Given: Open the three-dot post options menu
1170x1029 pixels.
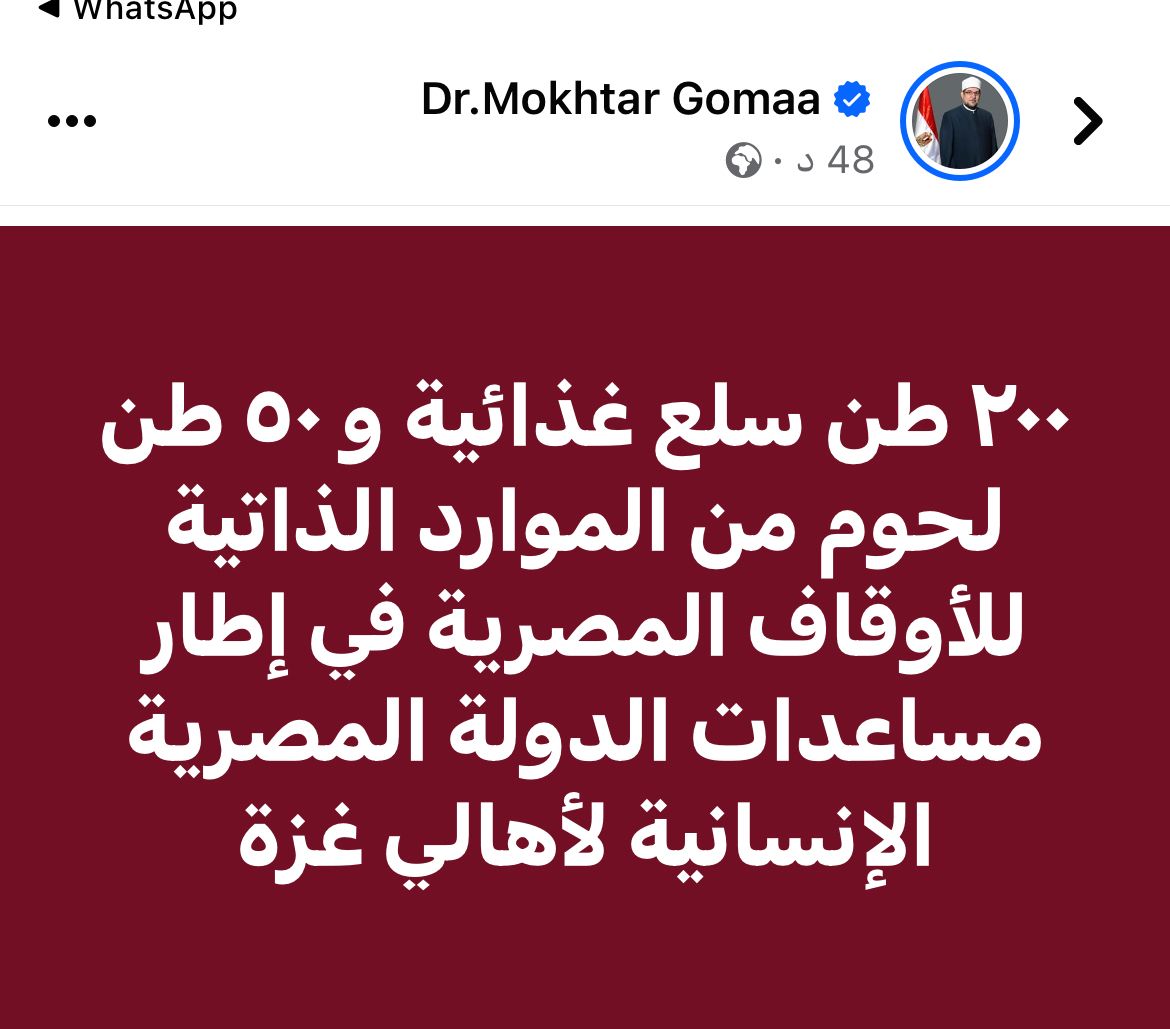Looking at the screenshot, I should [x=72, y=122].
